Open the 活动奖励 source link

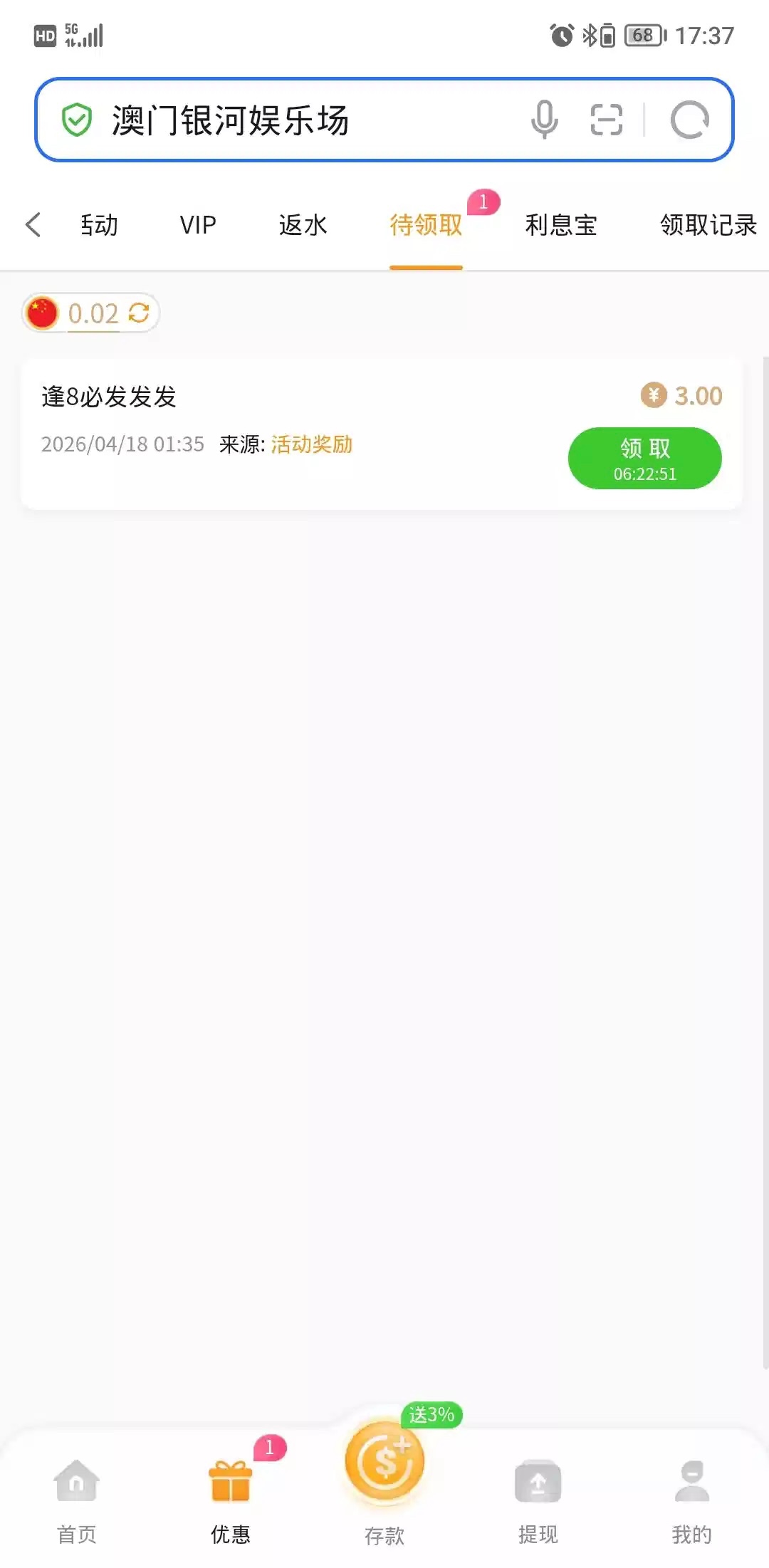tap(312, 444)
